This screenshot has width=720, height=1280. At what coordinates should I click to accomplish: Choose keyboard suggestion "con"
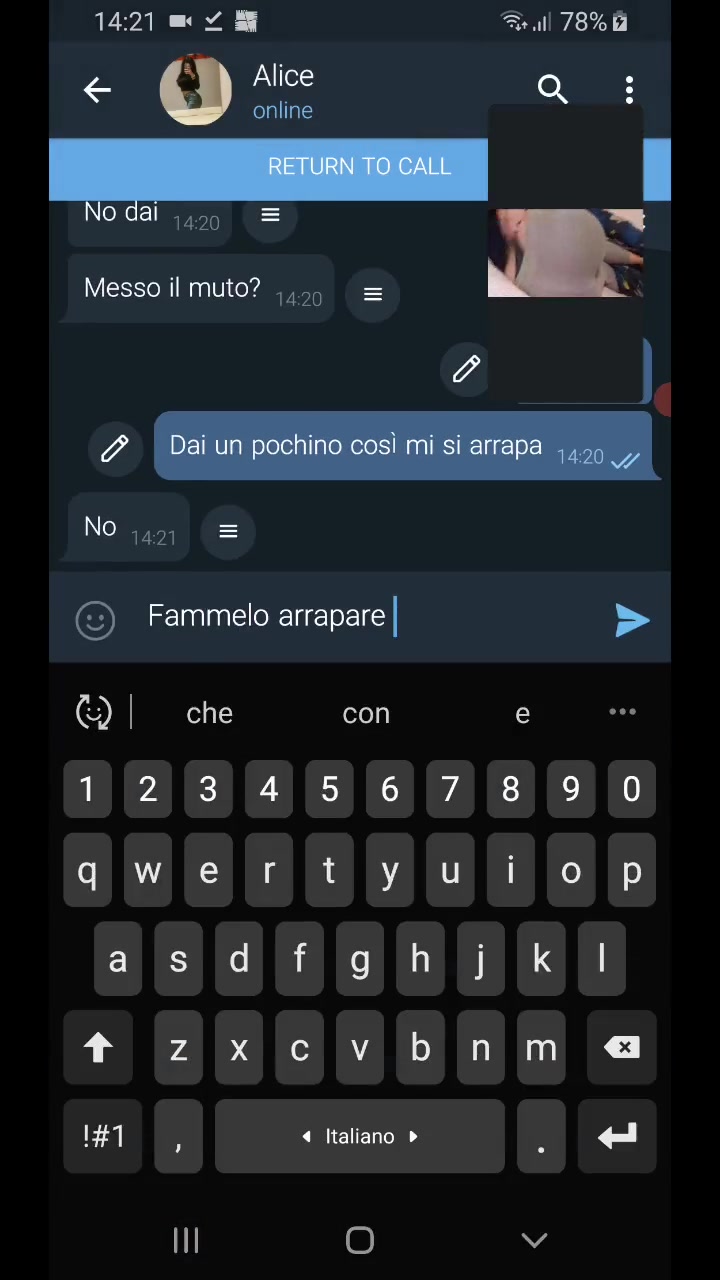[x=366, y=713]
